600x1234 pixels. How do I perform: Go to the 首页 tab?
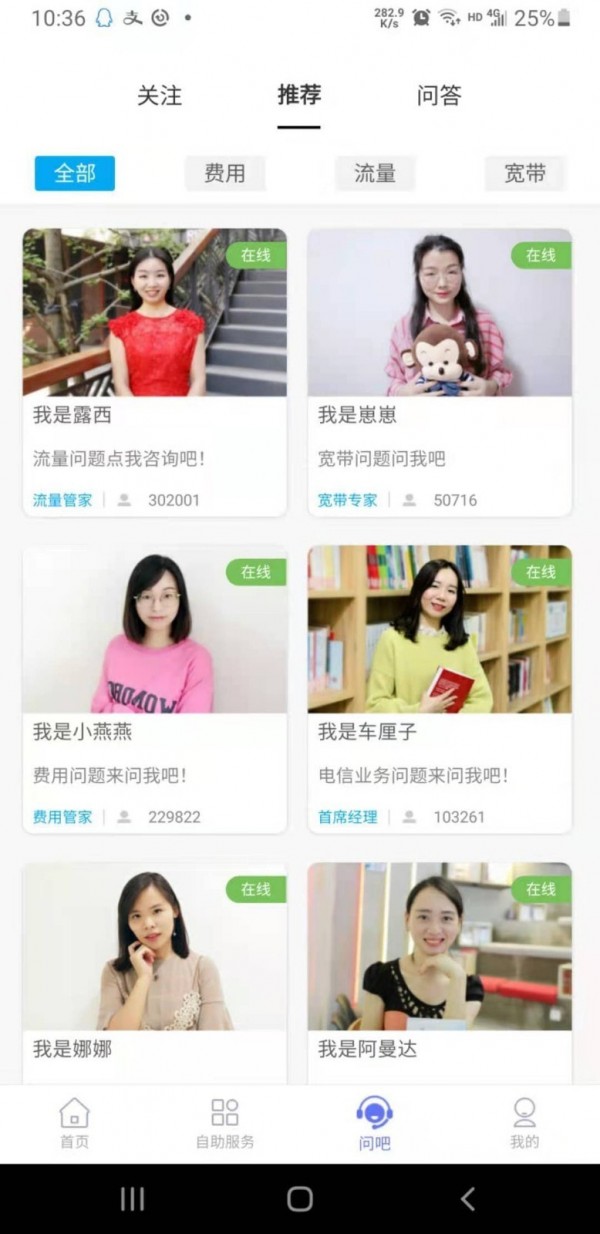tap(75, 1123)
